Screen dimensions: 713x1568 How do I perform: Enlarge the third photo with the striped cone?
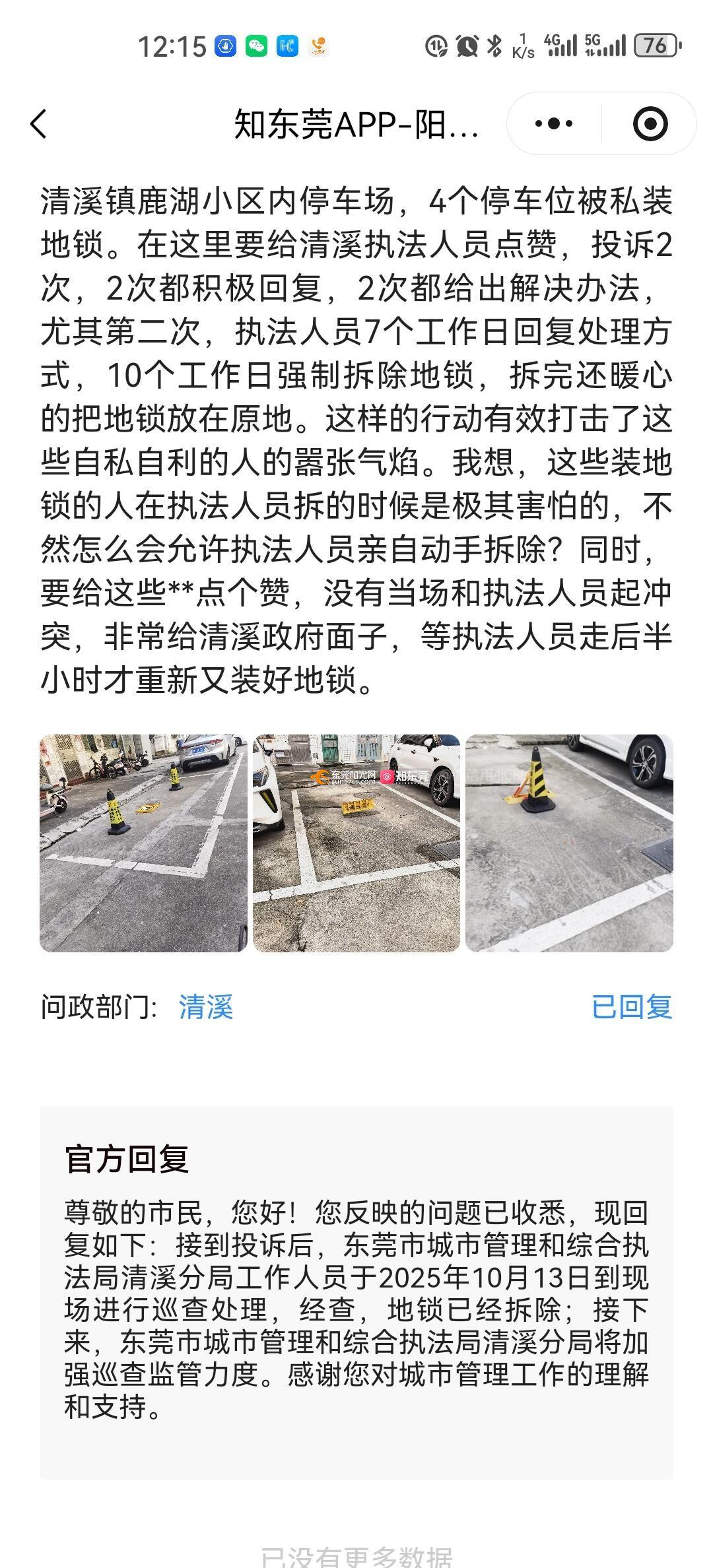pyautogui.click(x=569, y=843)
